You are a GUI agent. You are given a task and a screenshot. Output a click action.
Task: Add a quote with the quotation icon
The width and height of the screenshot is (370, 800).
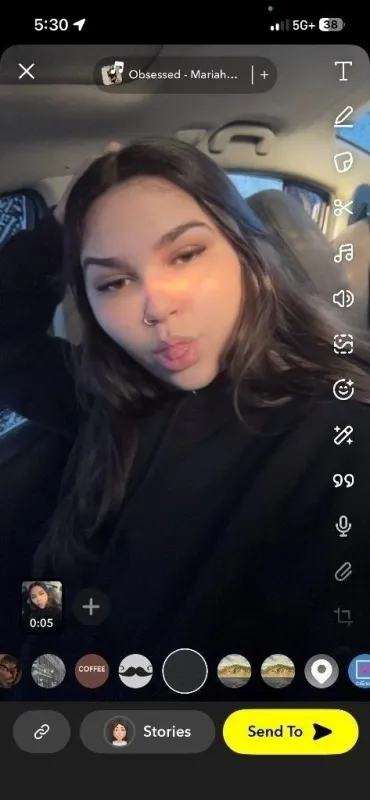(x=343, y=480)
